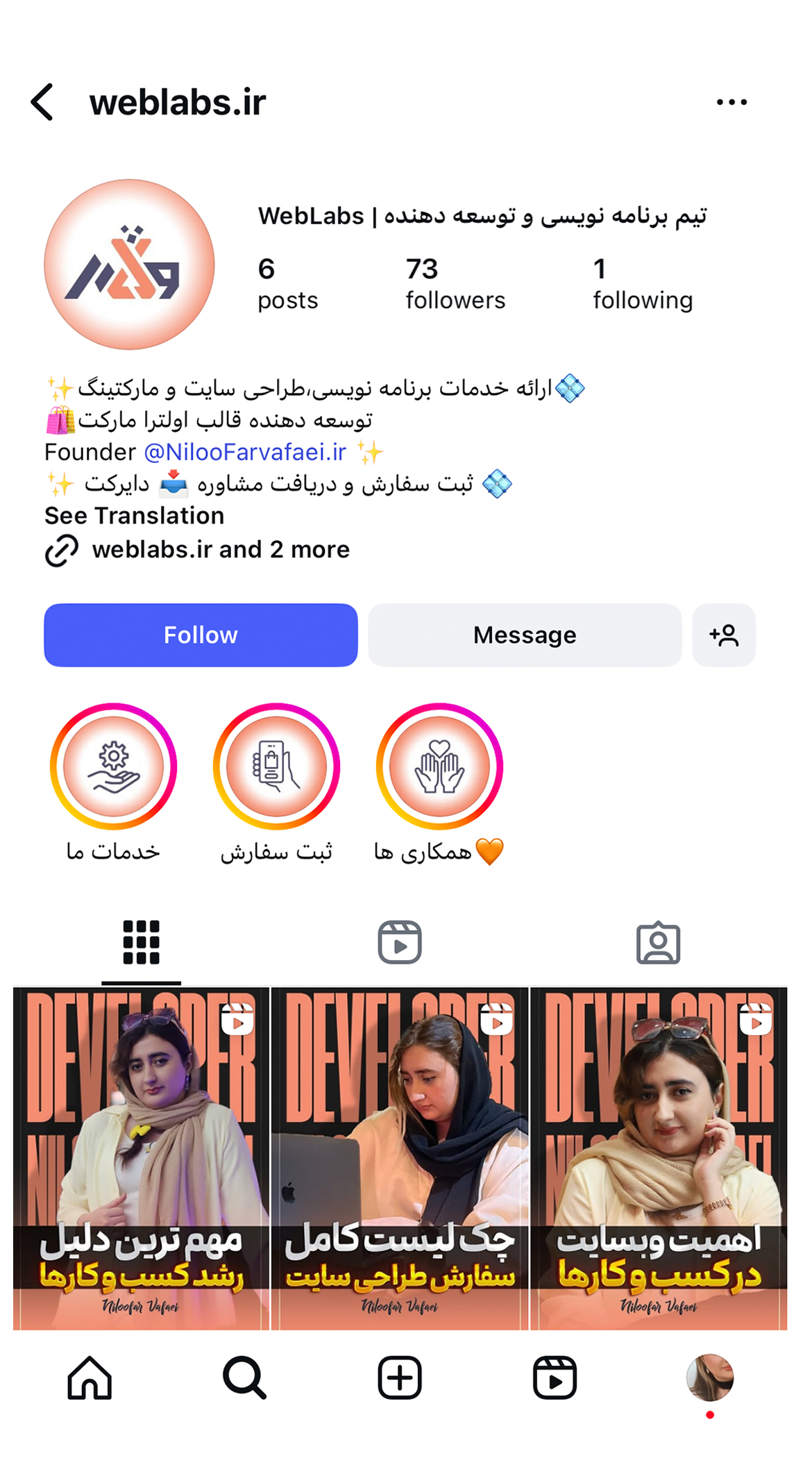Screen dimensions: 812x1483
Task: Tap the back arrow to leave profile
Action: (43, 101)
